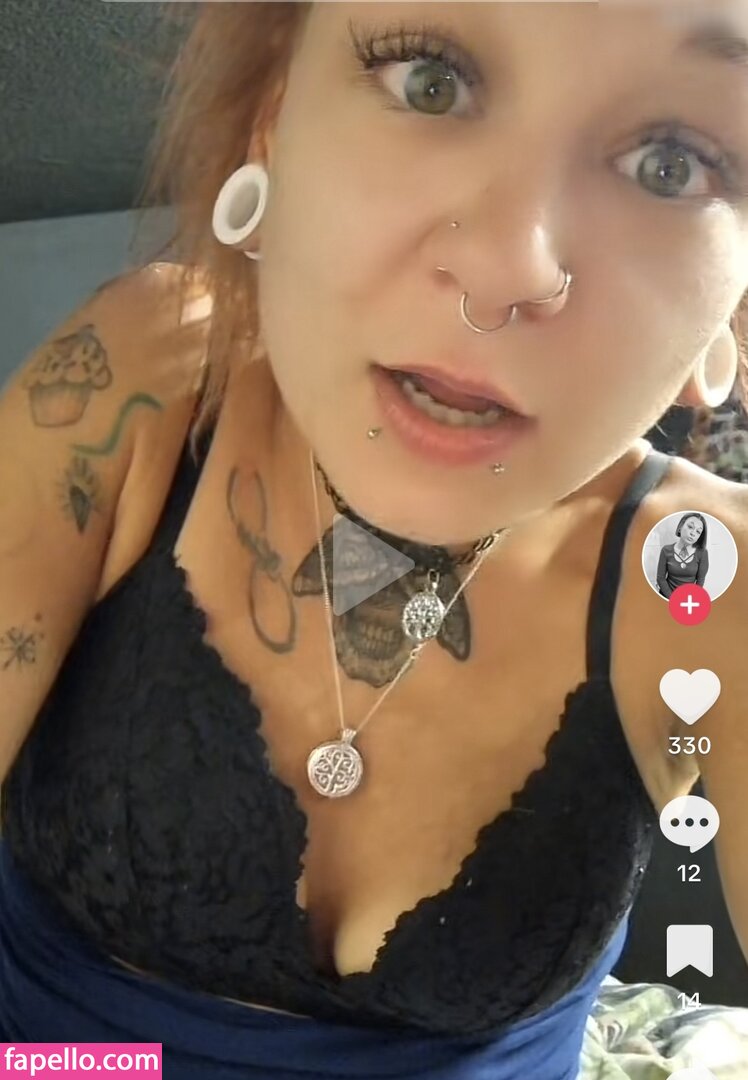Follow the creator with the plus badge
The width and height of the screenshot is (748, 1080).
coord(689,605)
